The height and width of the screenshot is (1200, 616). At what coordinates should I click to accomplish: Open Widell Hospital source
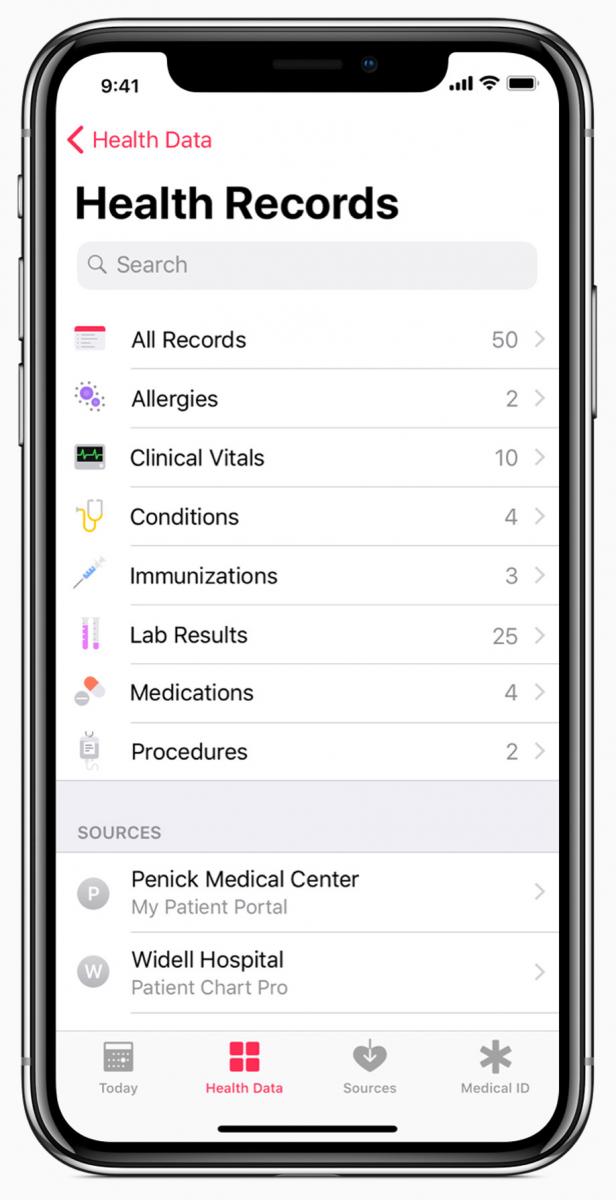(x=310, y=972)
